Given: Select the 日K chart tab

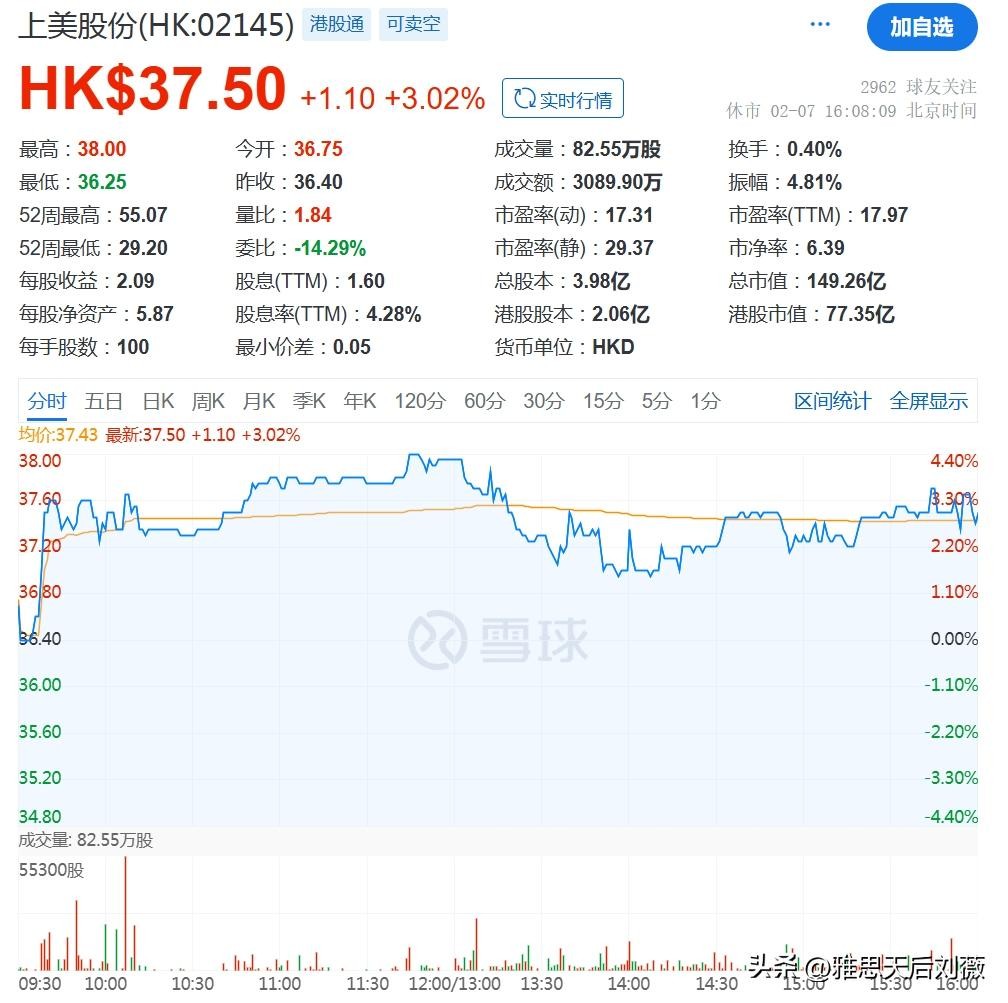Looking at the screenshot, I should (158, 401).
